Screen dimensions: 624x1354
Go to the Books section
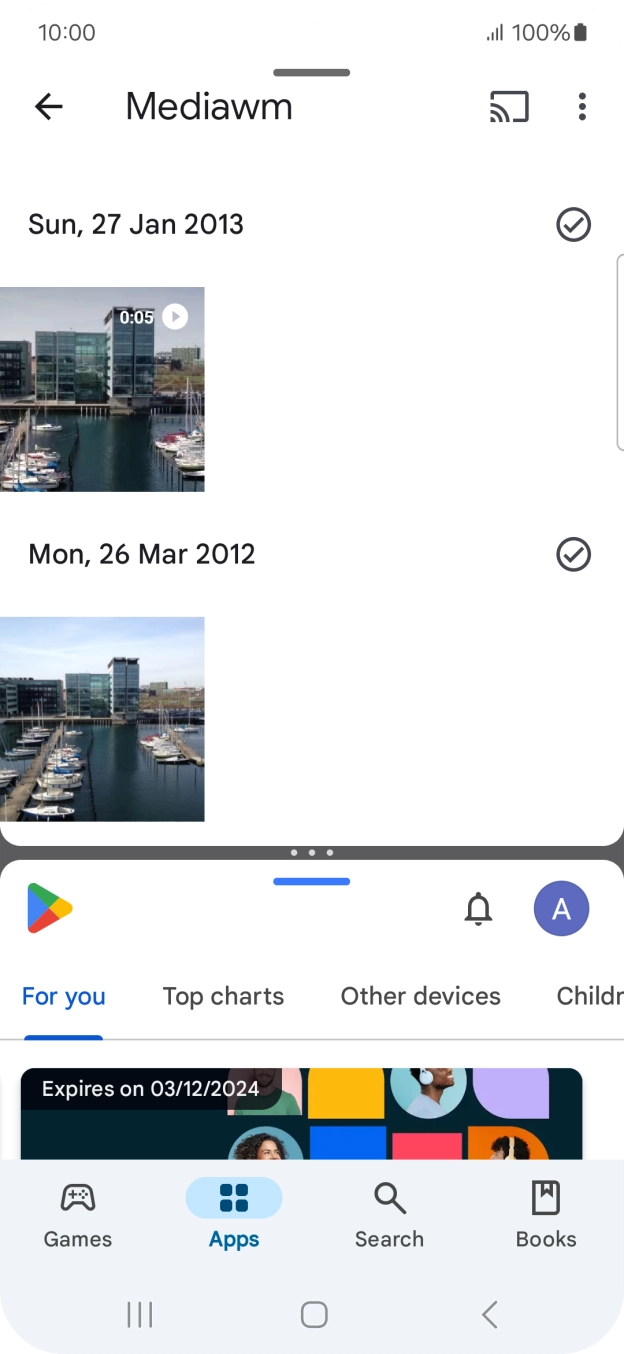546,1214
